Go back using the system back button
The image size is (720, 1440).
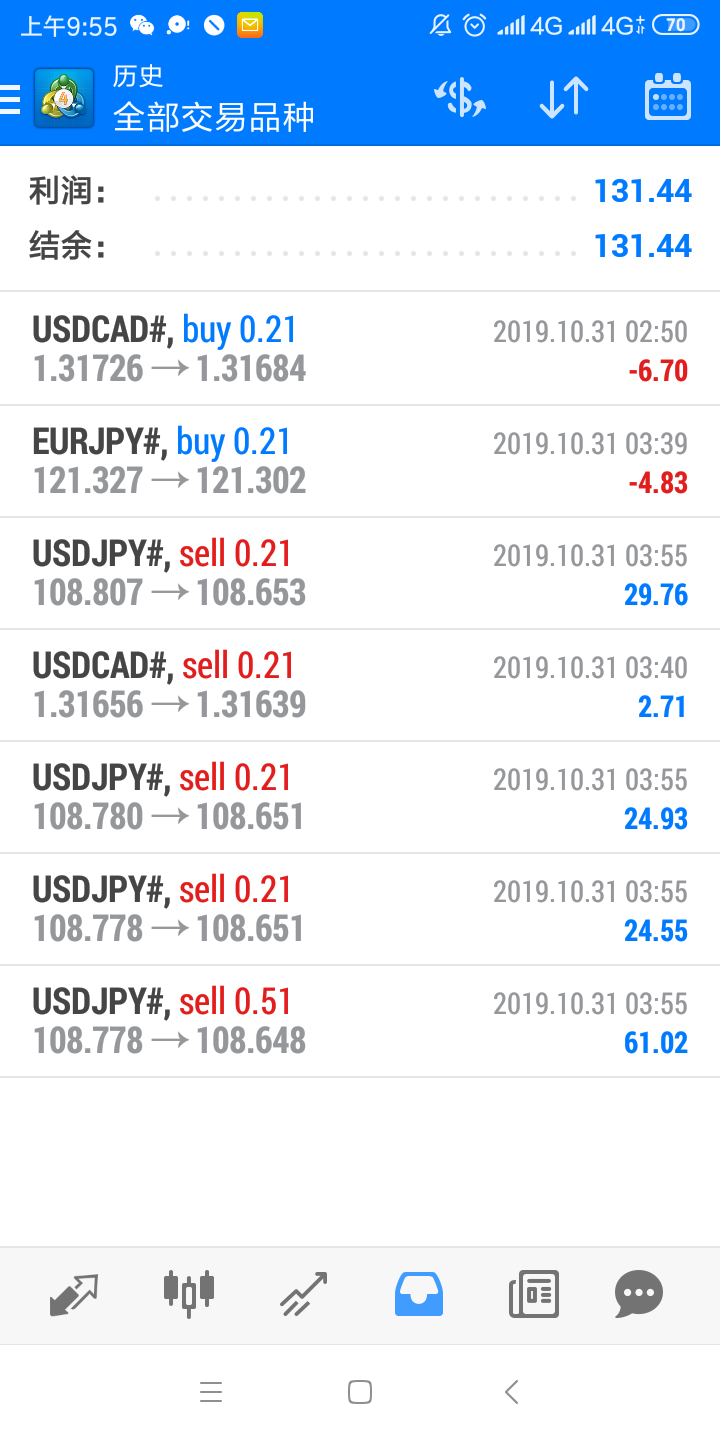[x=511, y=1392]
